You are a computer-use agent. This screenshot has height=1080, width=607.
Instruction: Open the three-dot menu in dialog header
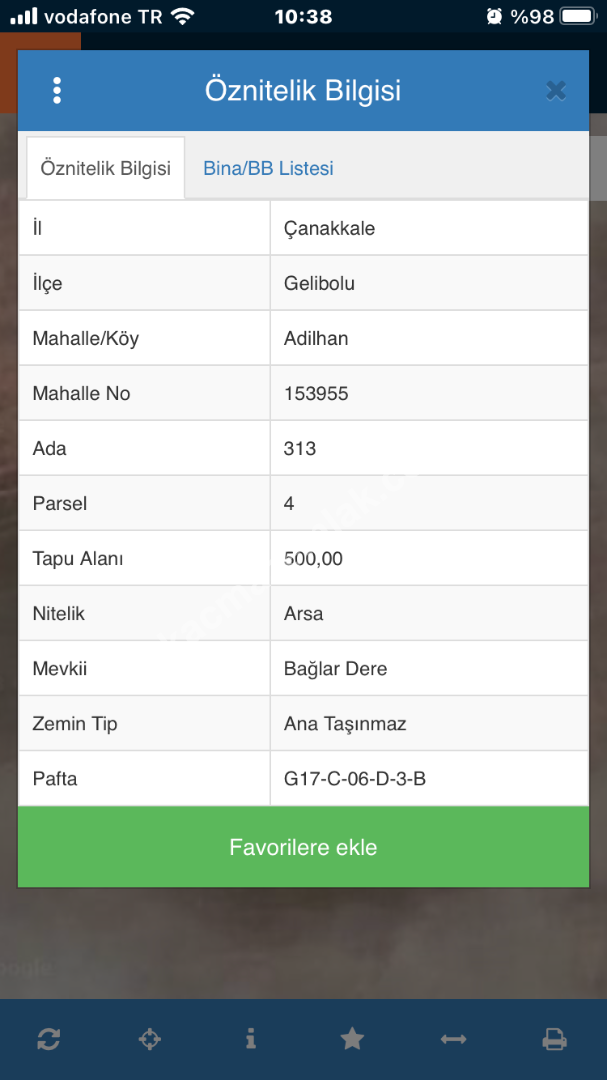click(x=57, y=91)
